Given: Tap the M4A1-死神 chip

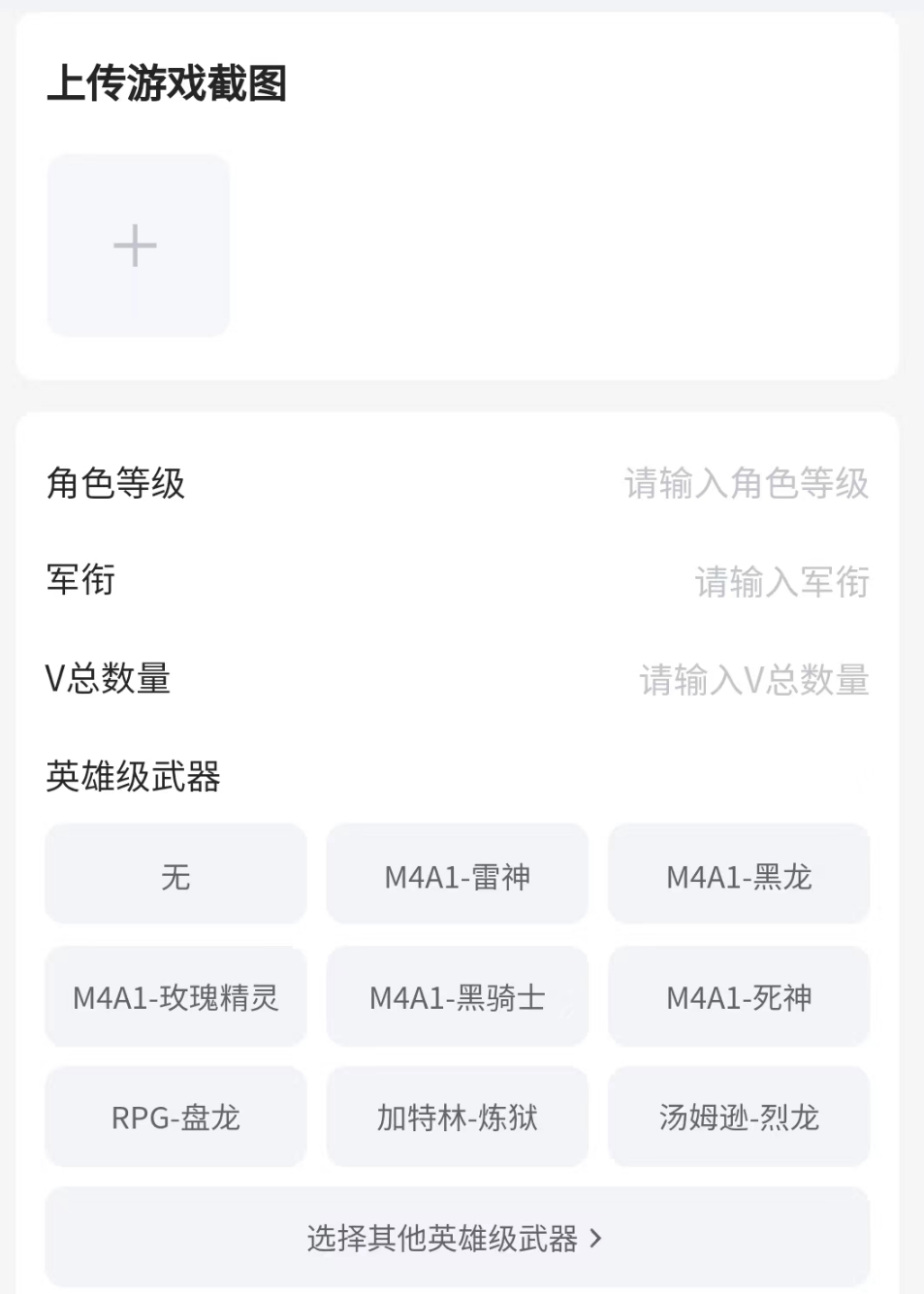Looking at the screenshot, I should (x=738, y=996).
